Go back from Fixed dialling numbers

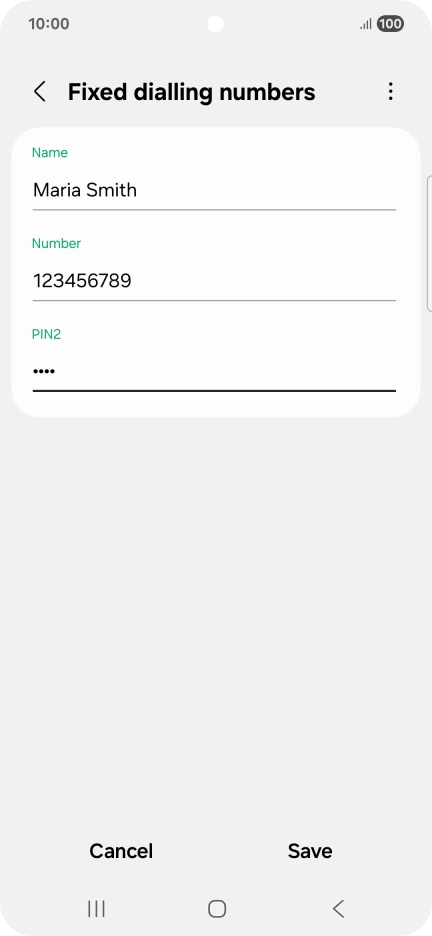pos(40,92)
